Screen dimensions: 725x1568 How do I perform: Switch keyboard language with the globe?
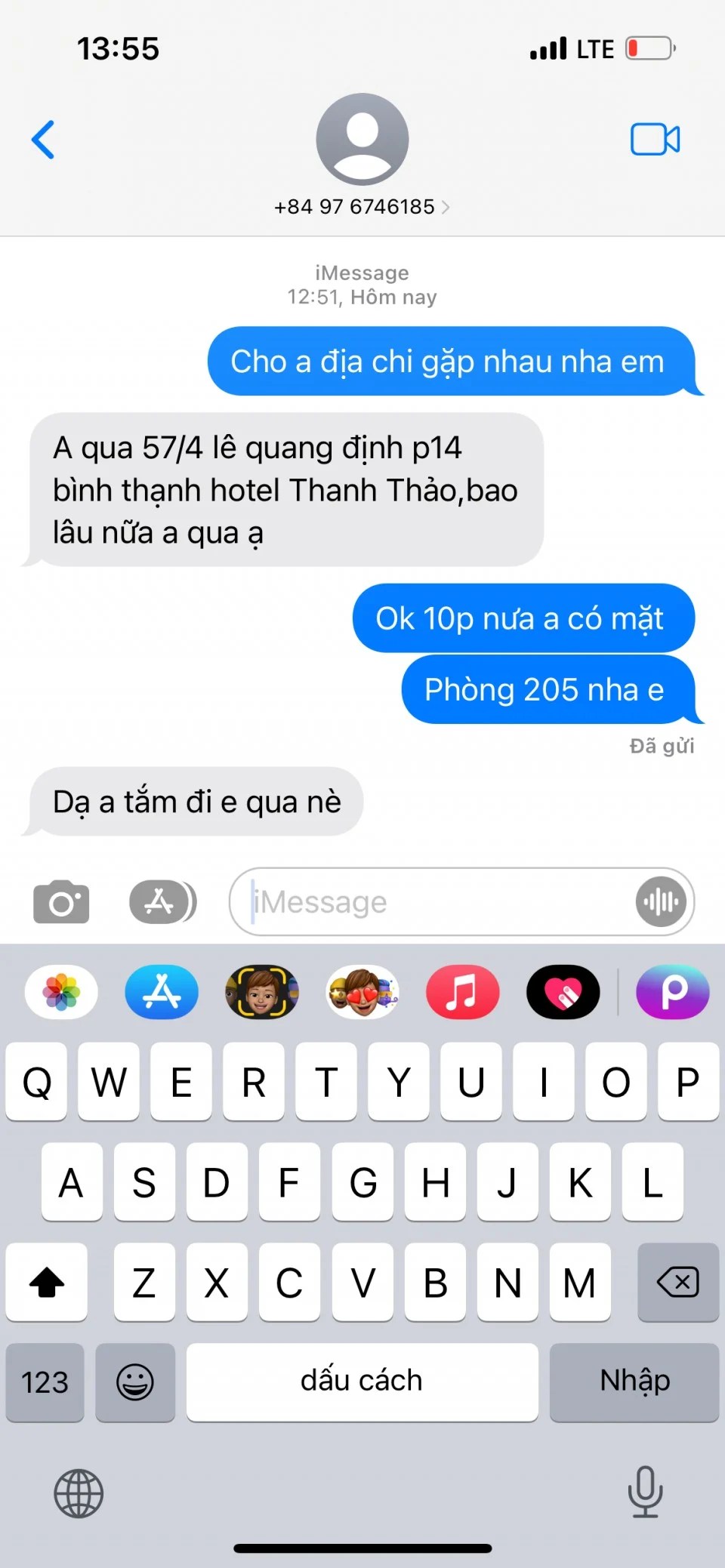[x=79, y=1493]
